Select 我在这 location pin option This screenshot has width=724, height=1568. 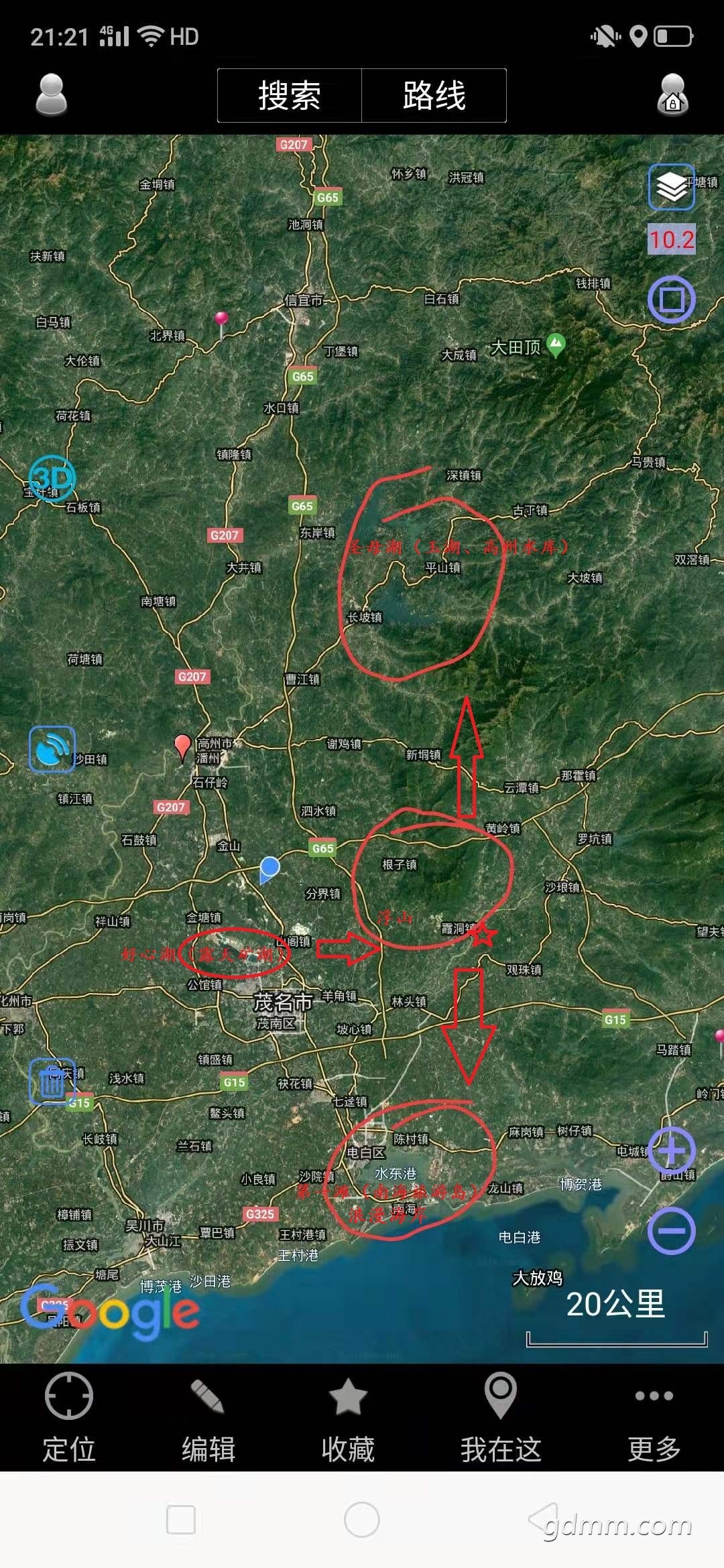click(x=500, y=1417)
